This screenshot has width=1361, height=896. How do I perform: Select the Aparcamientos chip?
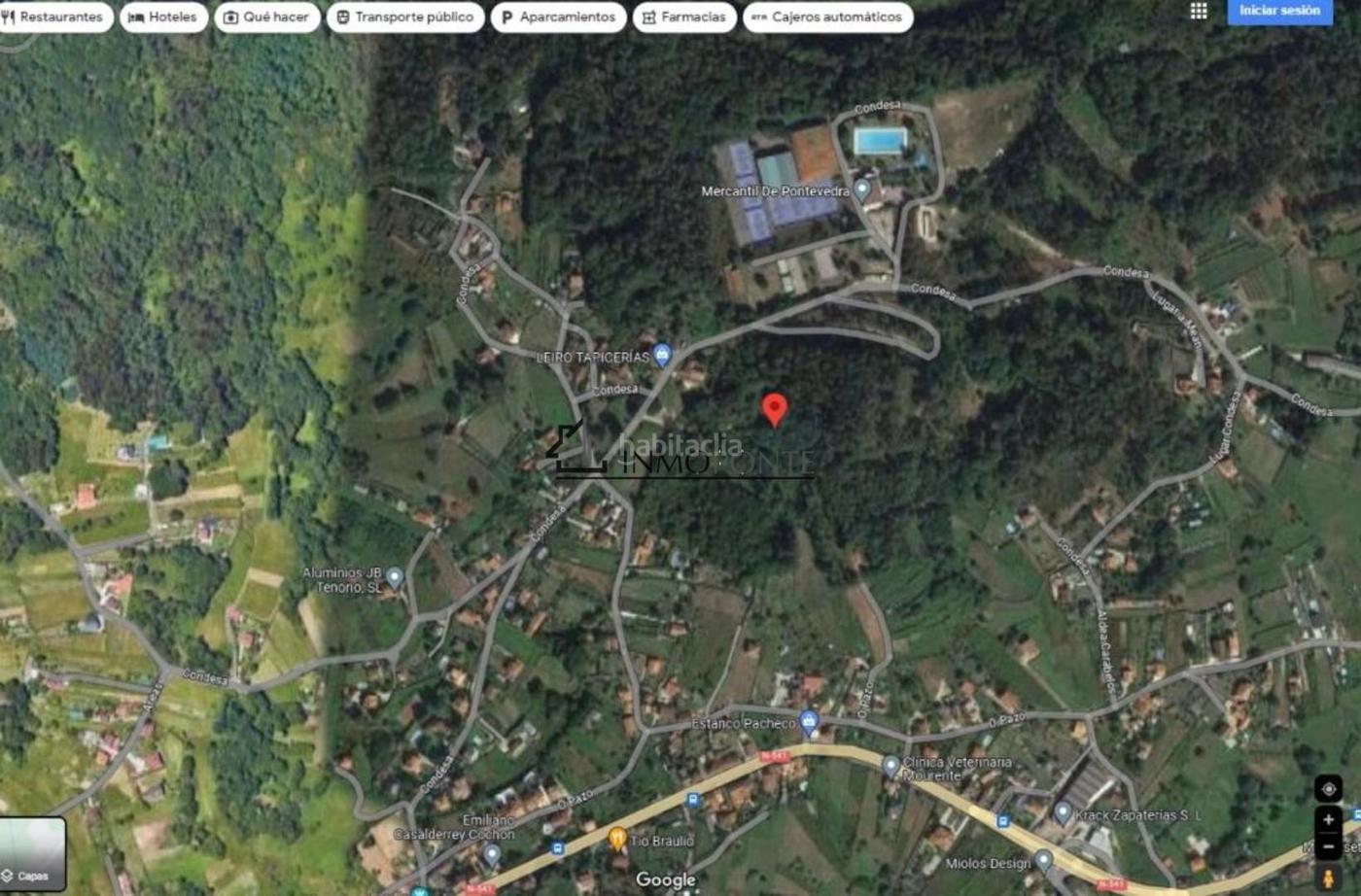tap(558, 17)
